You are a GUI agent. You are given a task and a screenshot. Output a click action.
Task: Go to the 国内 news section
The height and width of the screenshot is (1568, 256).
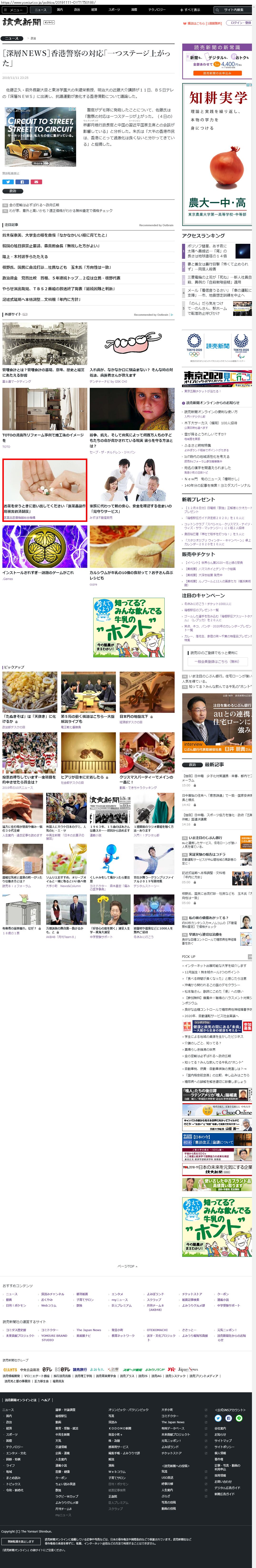pos(59,10)
